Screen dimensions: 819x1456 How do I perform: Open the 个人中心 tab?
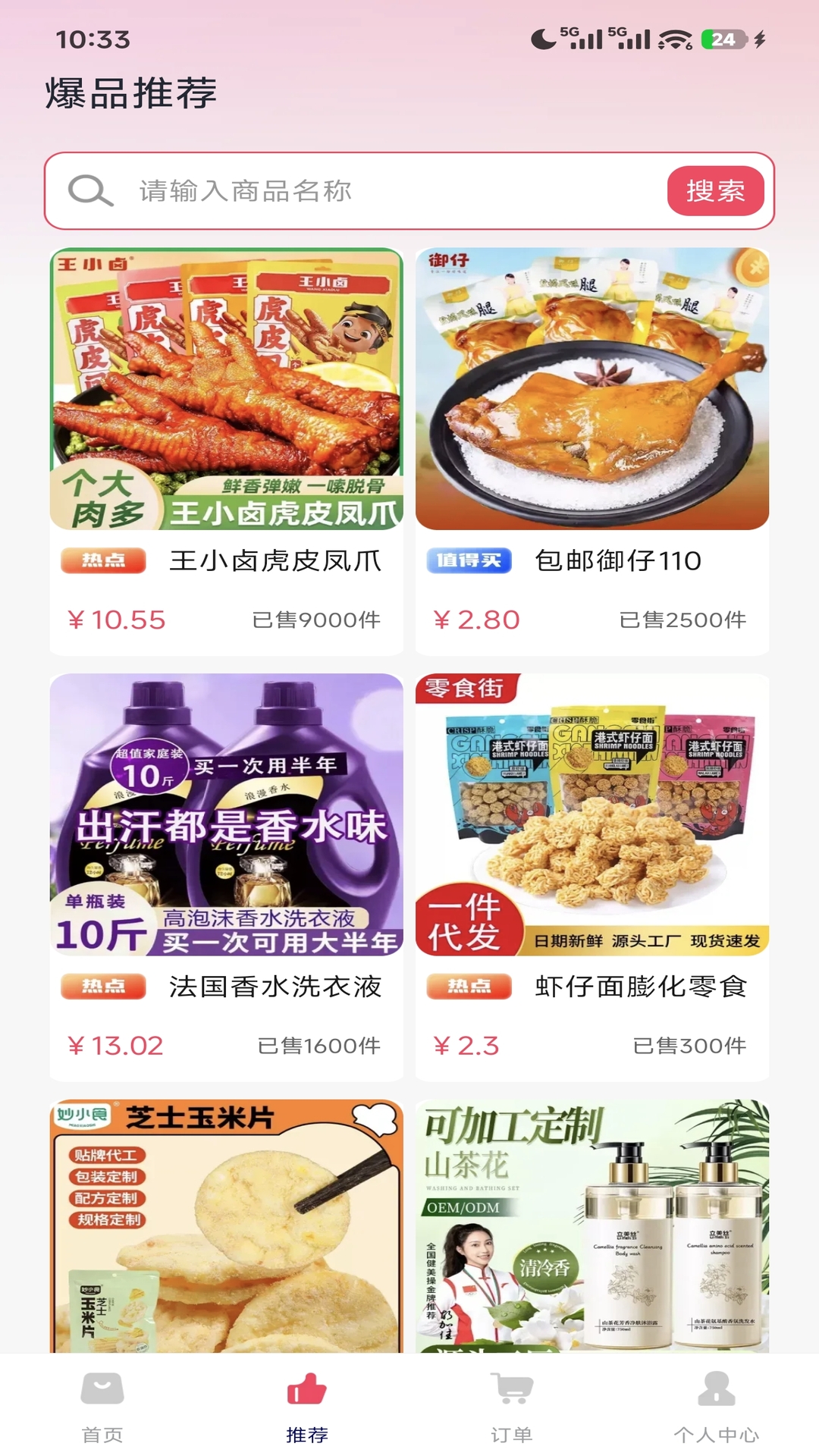[717, 1407]
